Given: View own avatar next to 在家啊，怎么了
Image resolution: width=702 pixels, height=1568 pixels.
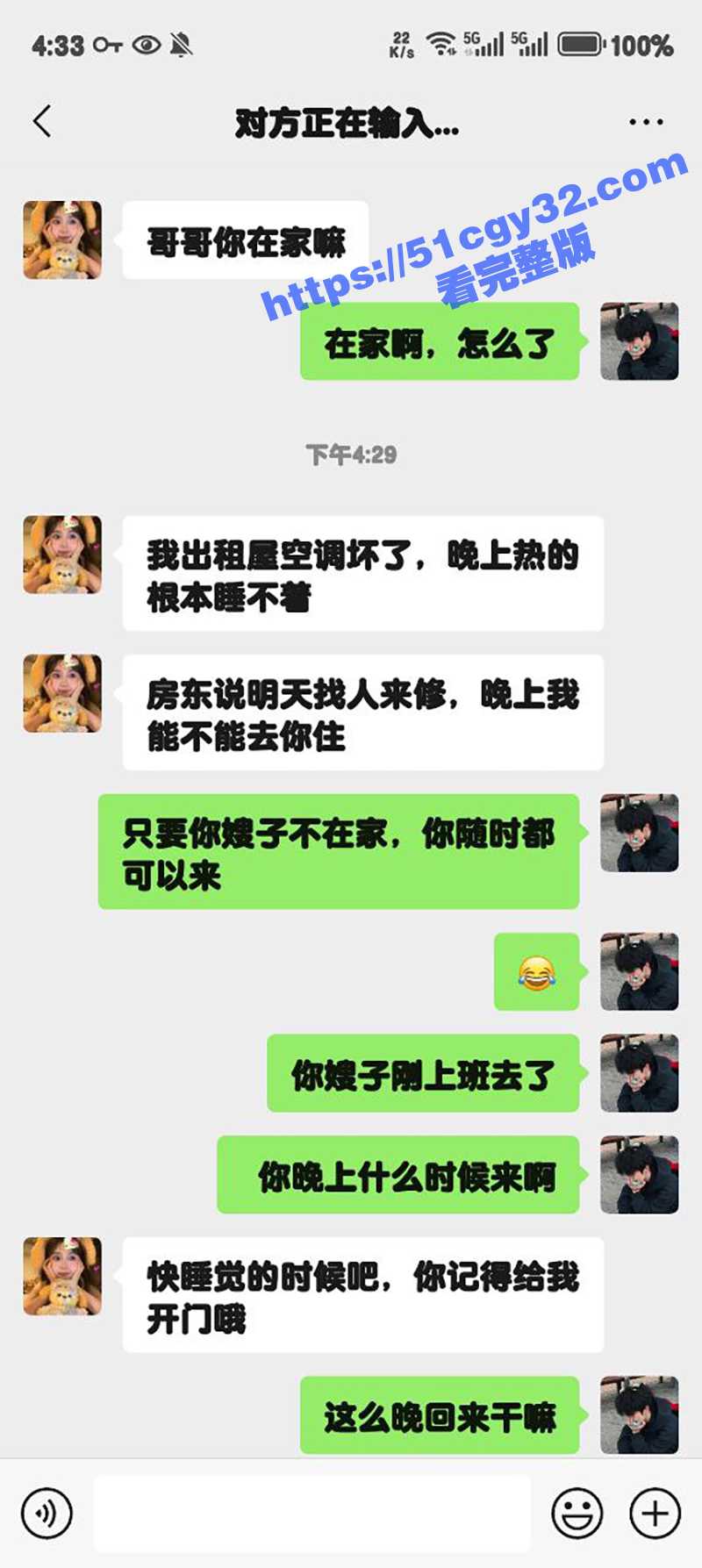Looking at the screenshot, I should [639, 341].
